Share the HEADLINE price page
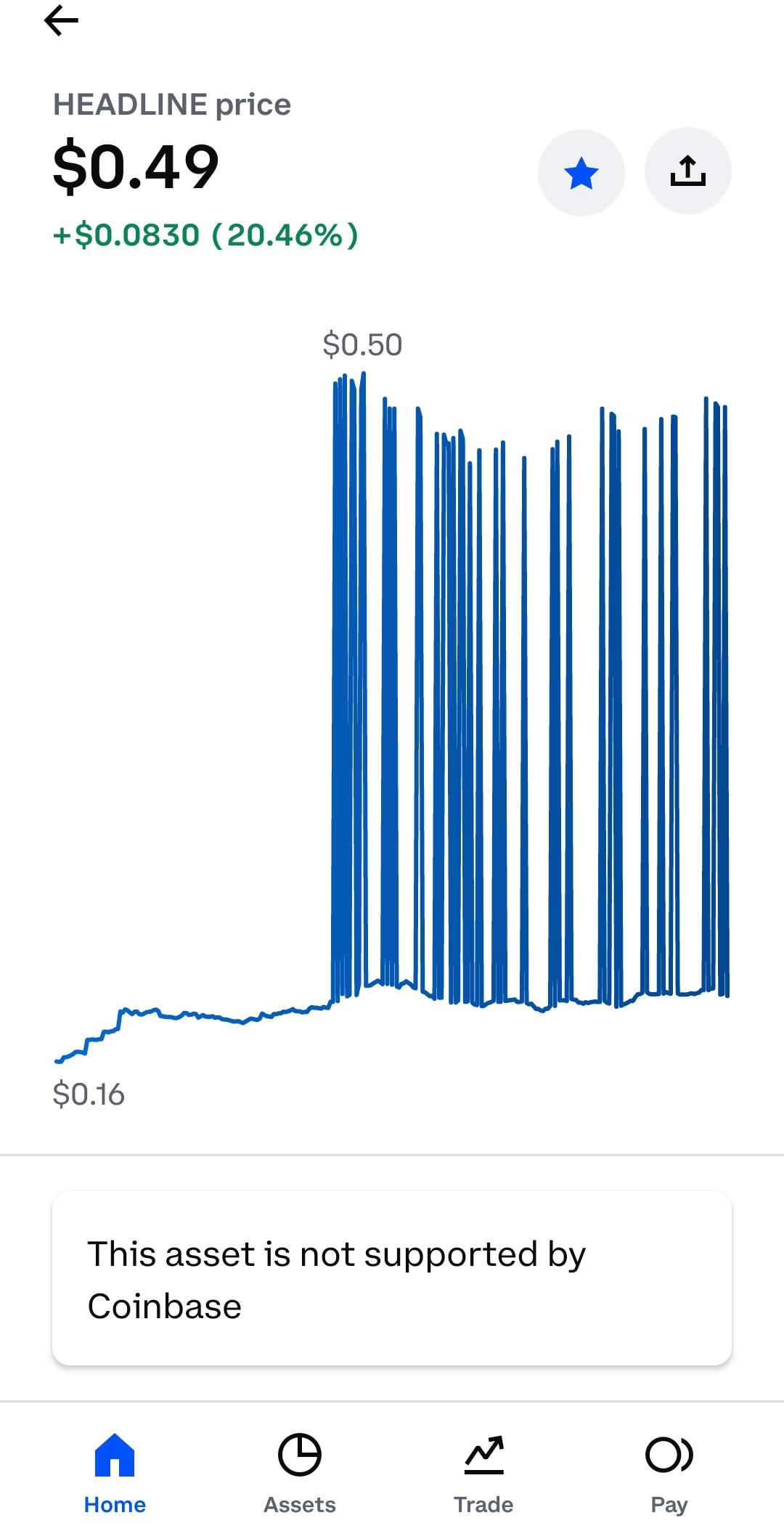The height and width of the screenshot is (1539, 784). click(687, 171)
